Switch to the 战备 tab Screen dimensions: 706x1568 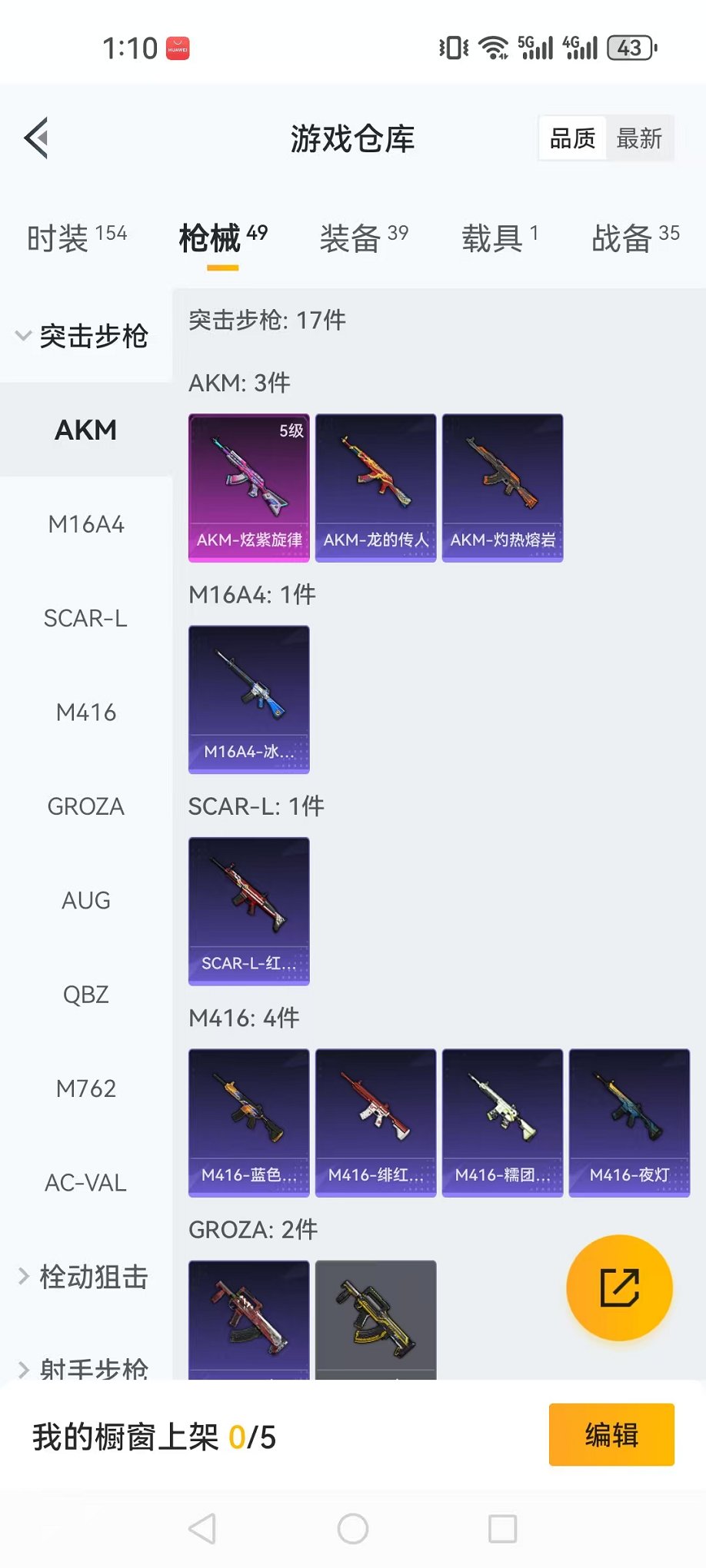[x=634, y=238]
